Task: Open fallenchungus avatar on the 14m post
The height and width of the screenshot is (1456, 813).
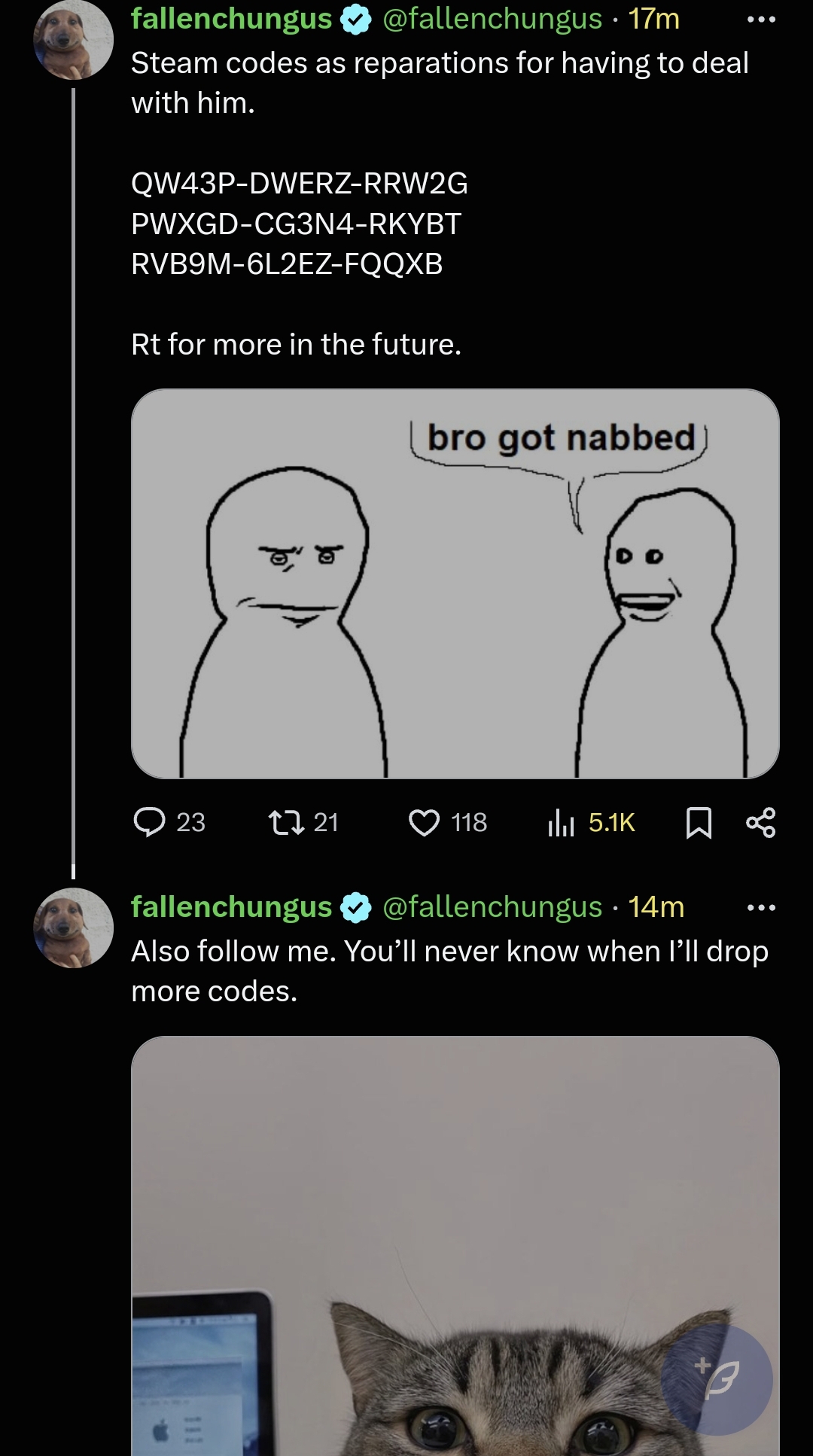Action: [73, 928]
